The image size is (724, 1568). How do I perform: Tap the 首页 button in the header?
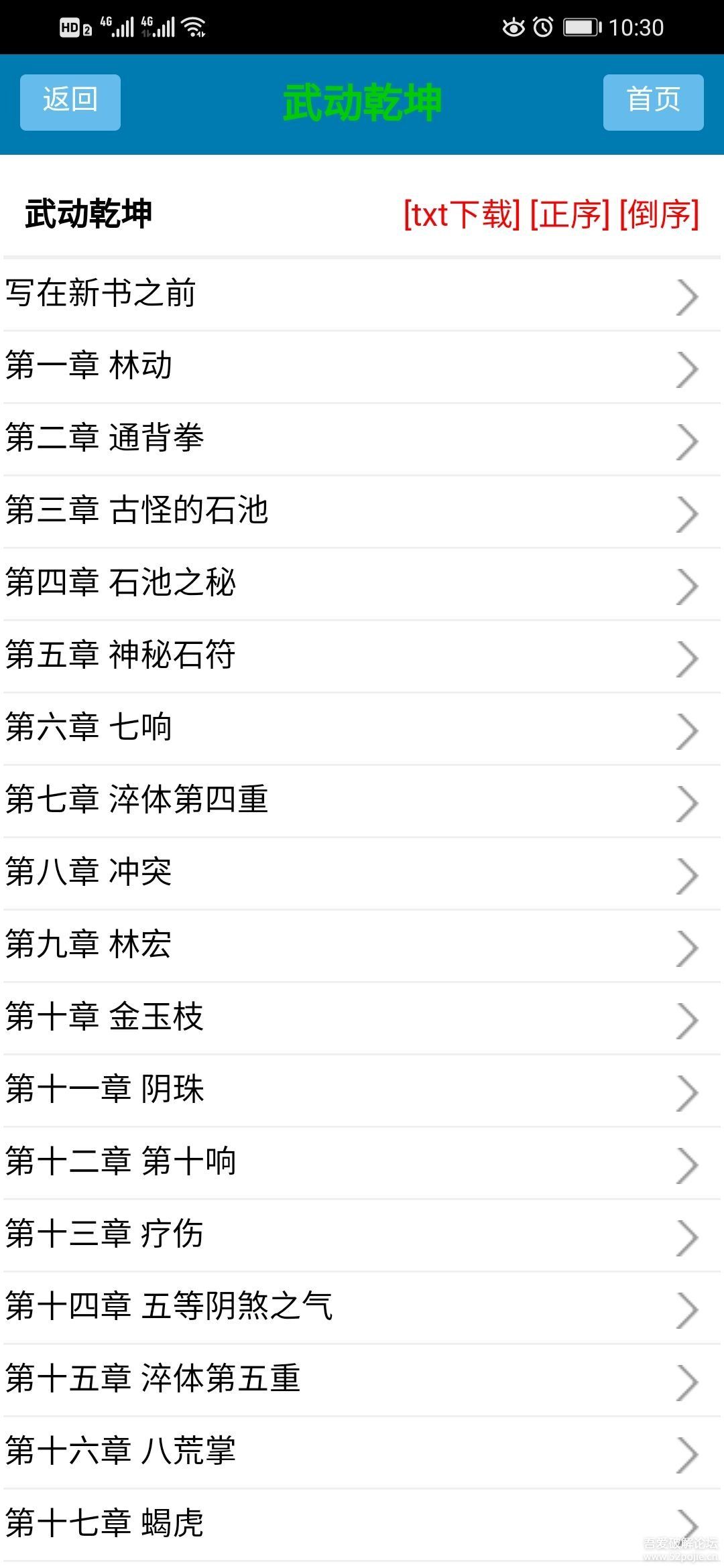point(653,101)
